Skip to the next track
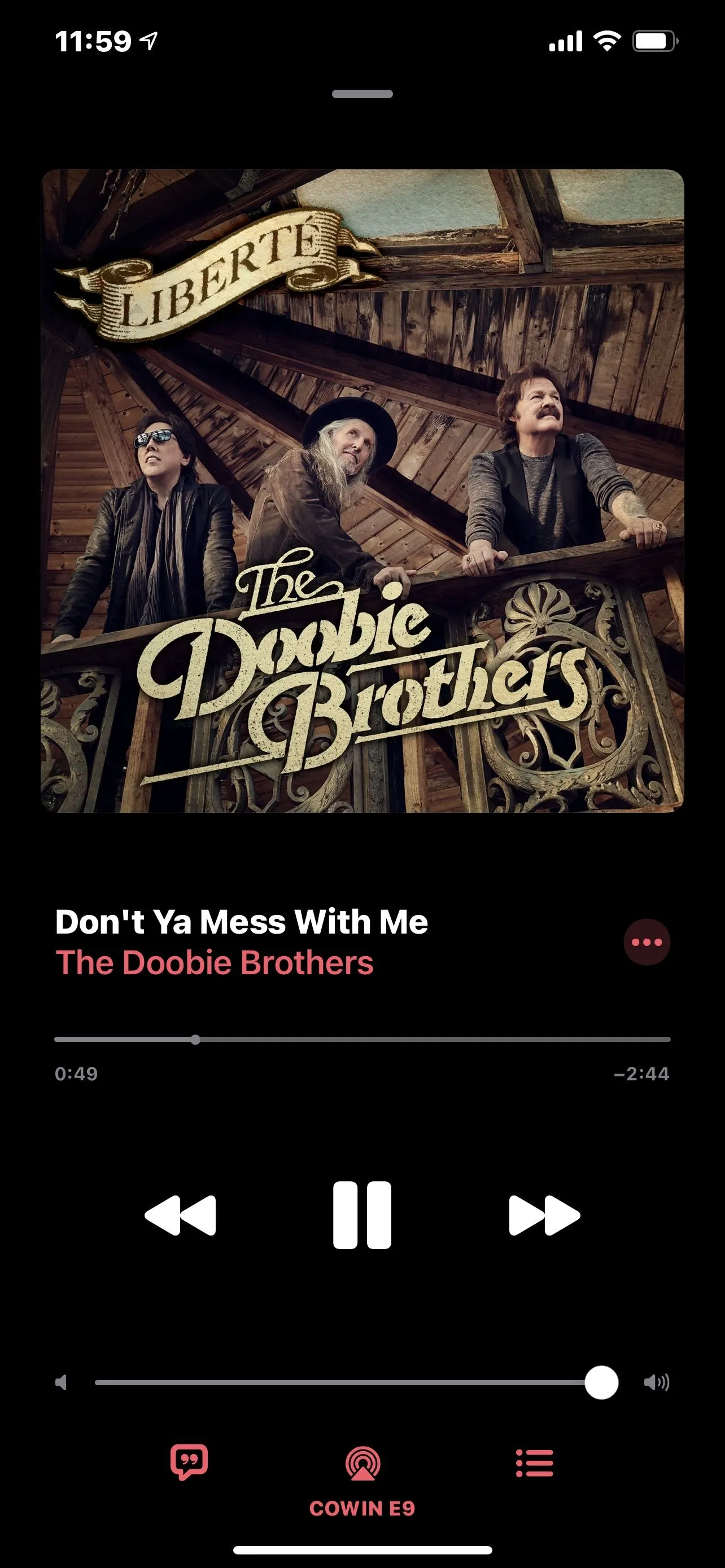This screenshot has height=1568, width=725. pos(544,1216)
